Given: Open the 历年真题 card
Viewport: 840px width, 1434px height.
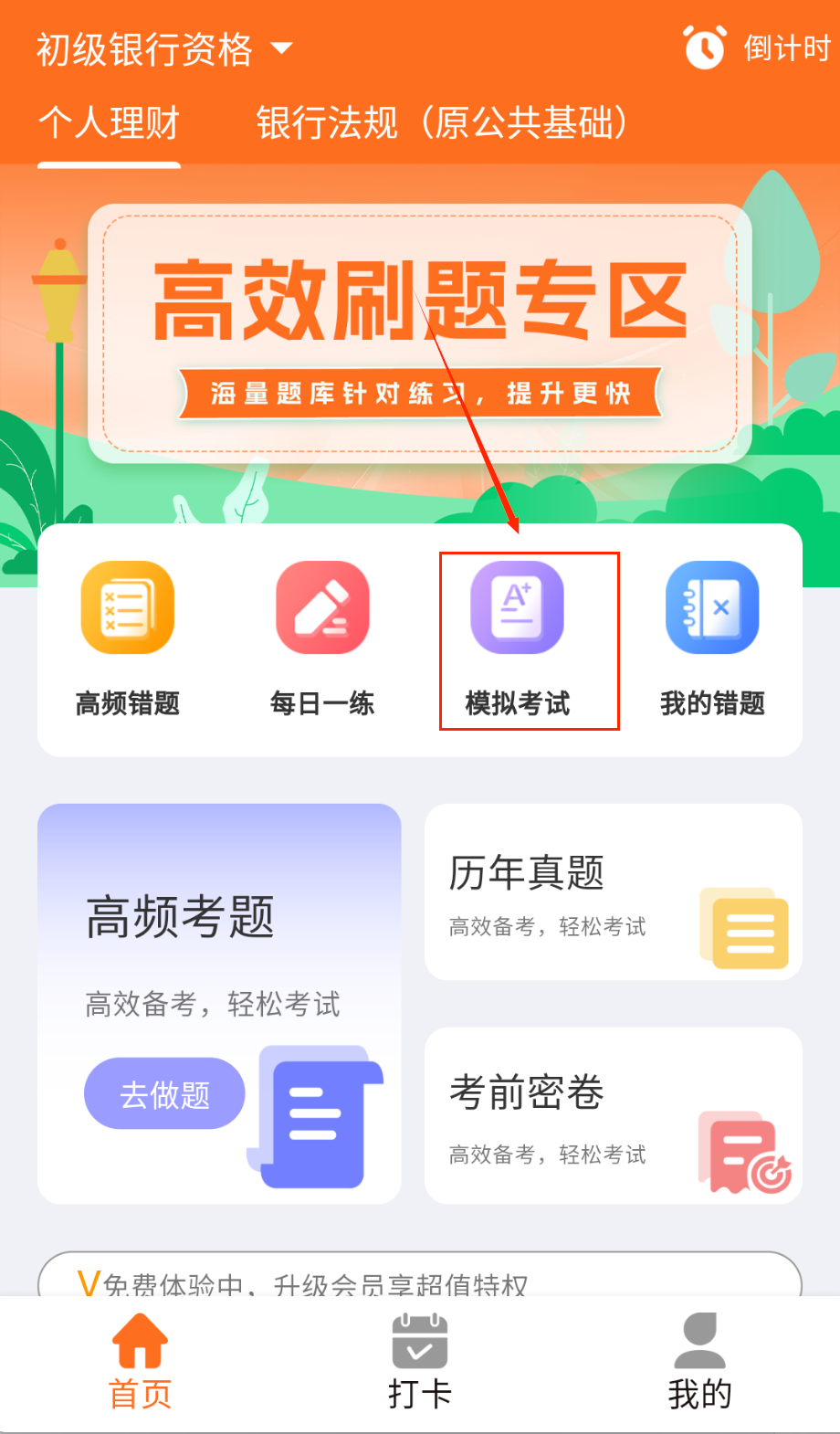Looking at the screenshot, I should click(x=613, y=892).
